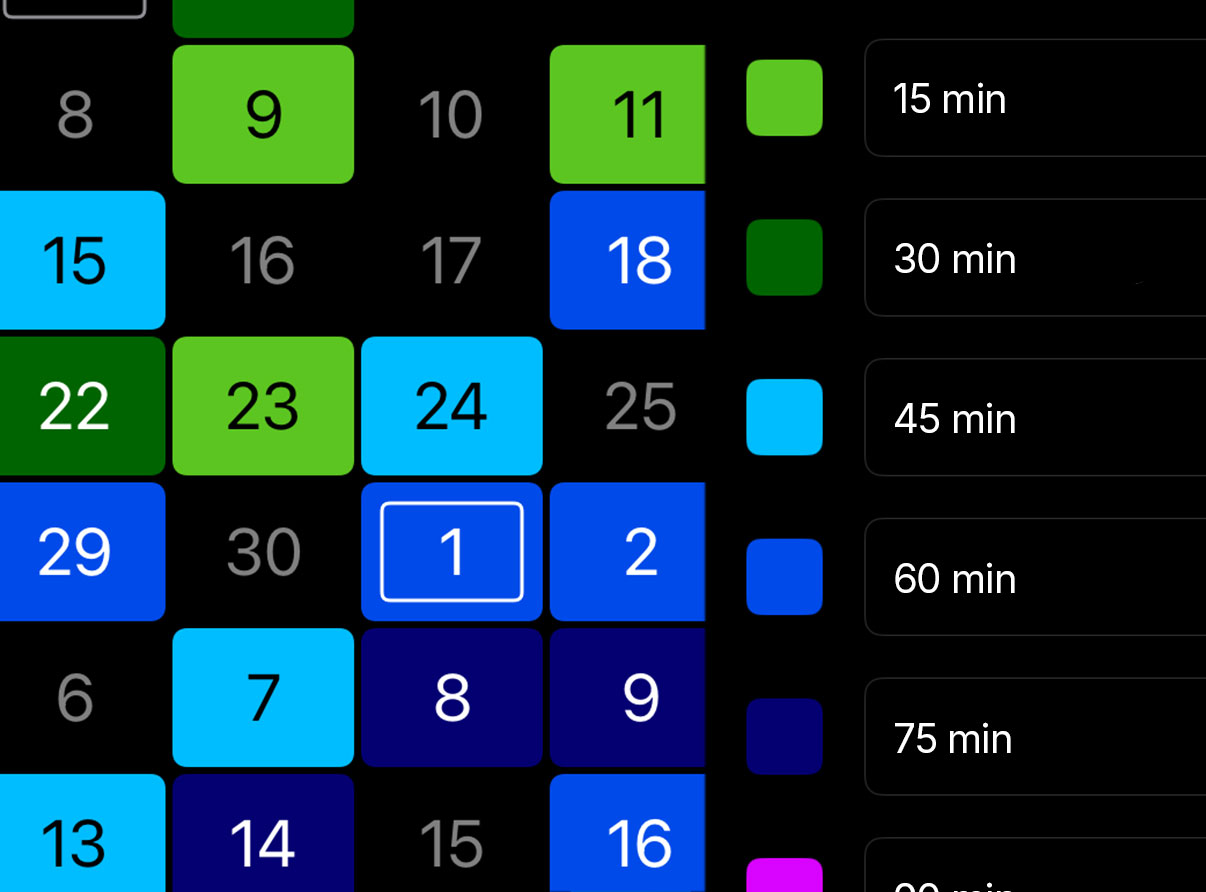The width and height of the screenshot is (1206, 892).
Task: Select day 7 in the calendar
Action: click(x=263, y=698)
